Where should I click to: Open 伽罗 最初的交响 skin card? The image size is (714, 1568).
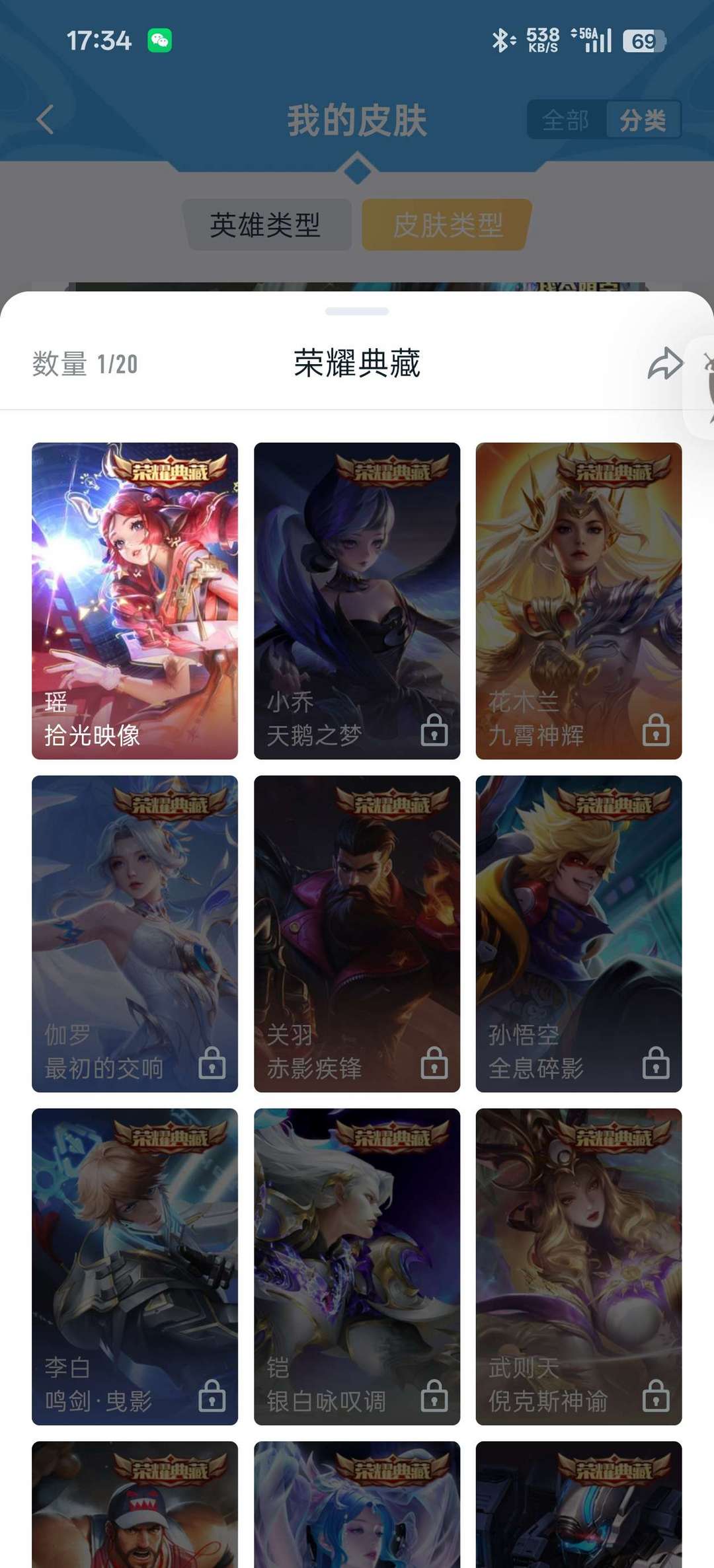[x=135, y=933]
